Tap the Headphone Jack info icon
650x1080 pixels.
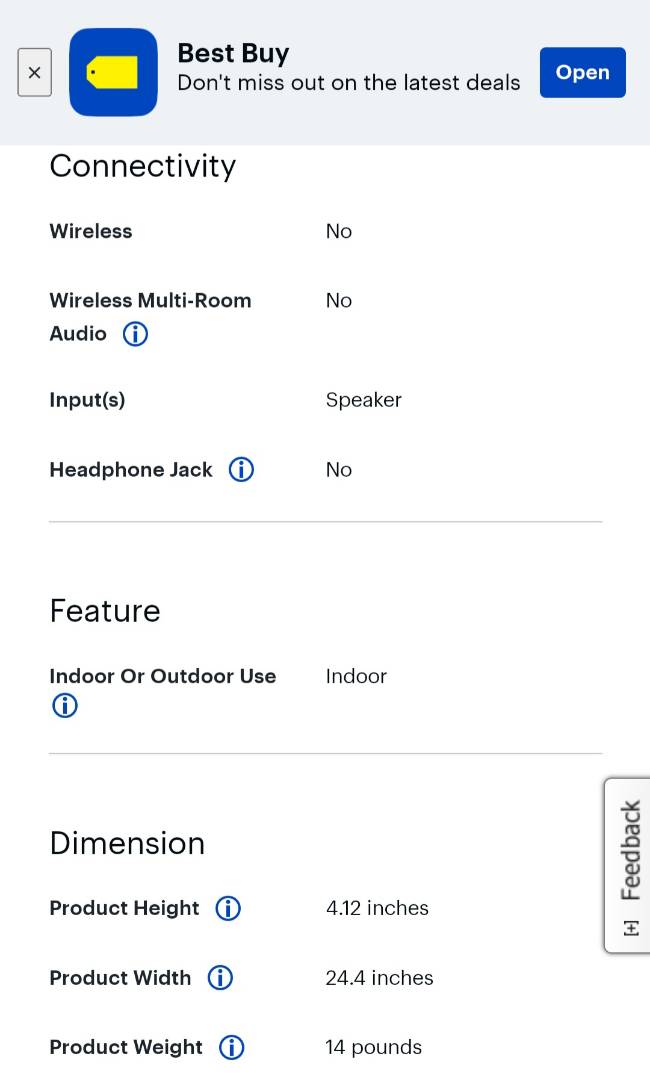241,470
